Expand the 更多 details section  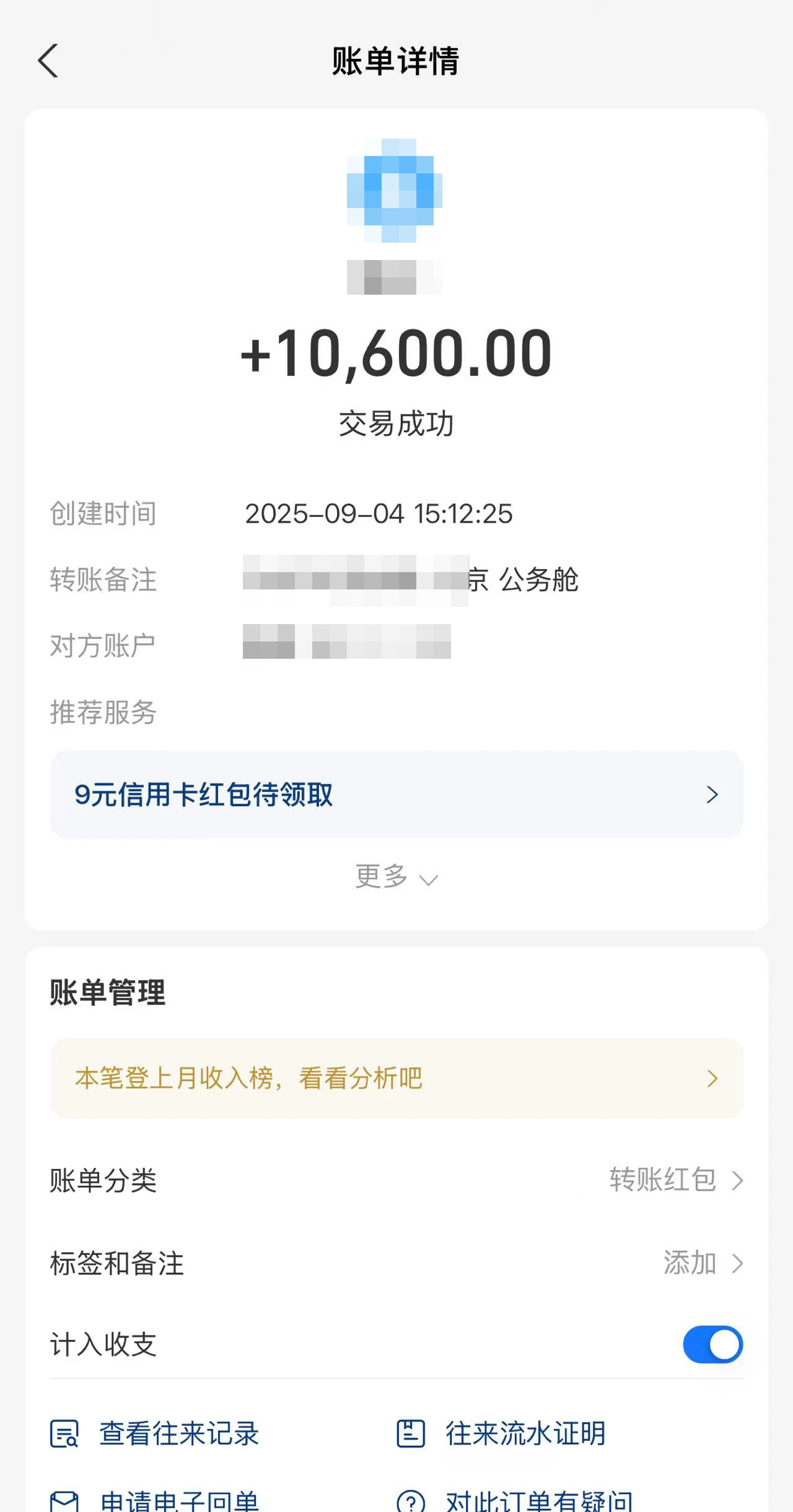point(396,877)
